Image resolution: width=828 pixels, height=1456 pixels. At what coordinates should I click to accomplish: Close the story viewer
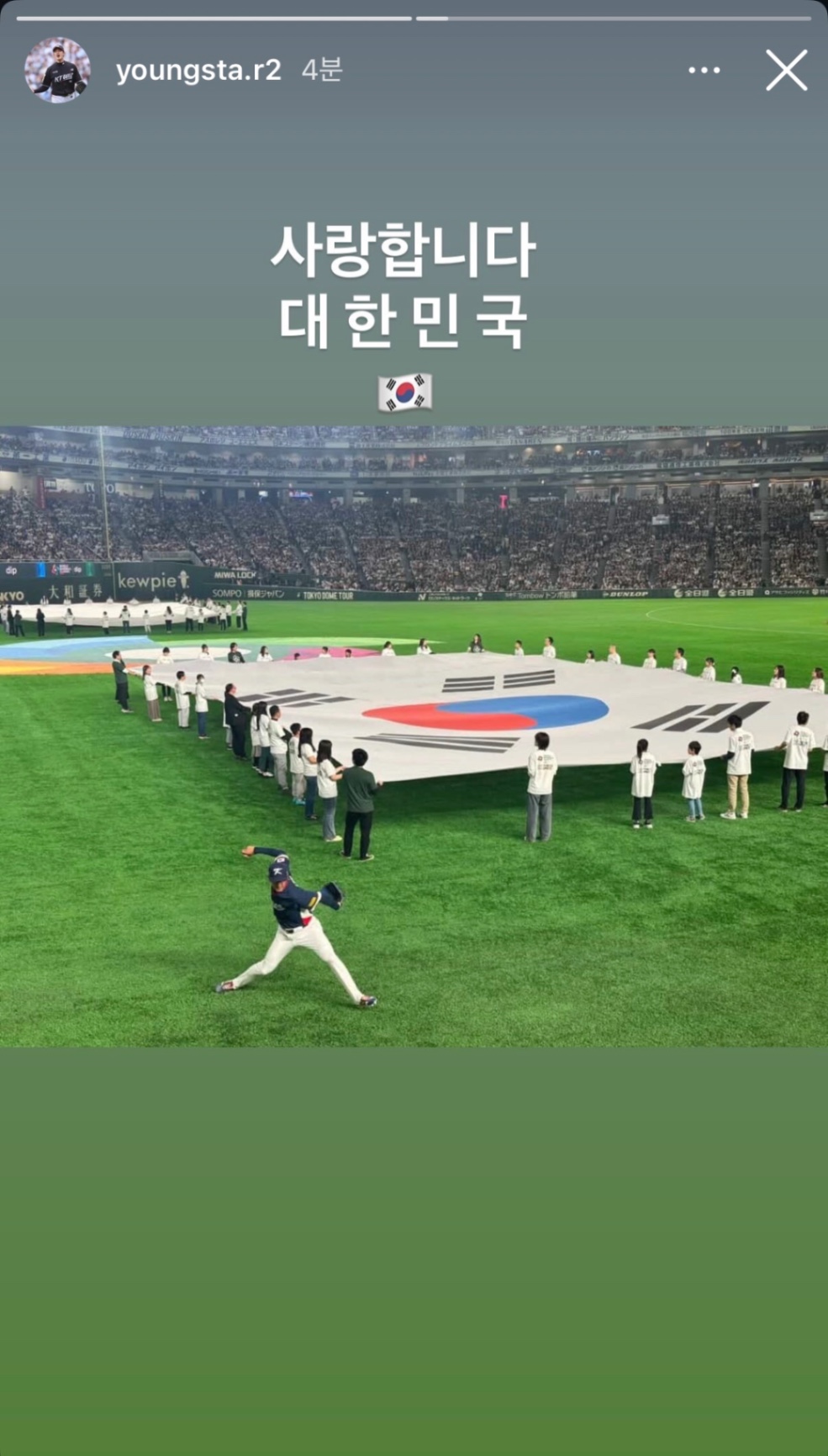click(x=786, y=70)
